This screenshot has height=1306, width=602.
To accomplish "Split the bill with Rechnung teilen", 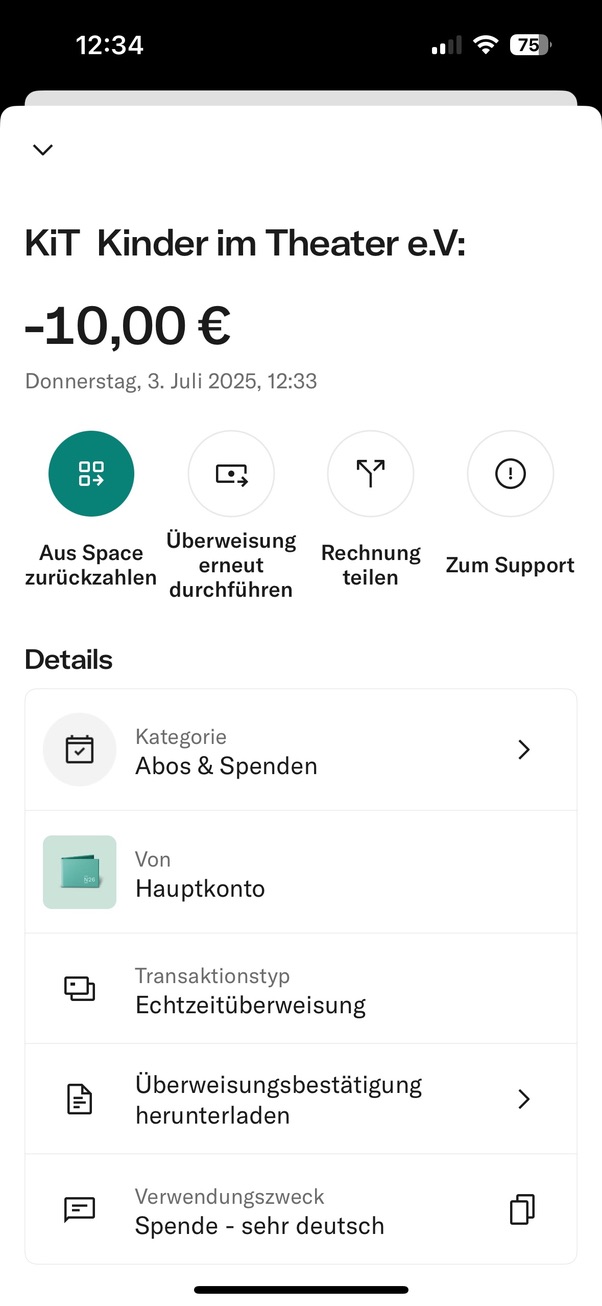I will [370, 474].
